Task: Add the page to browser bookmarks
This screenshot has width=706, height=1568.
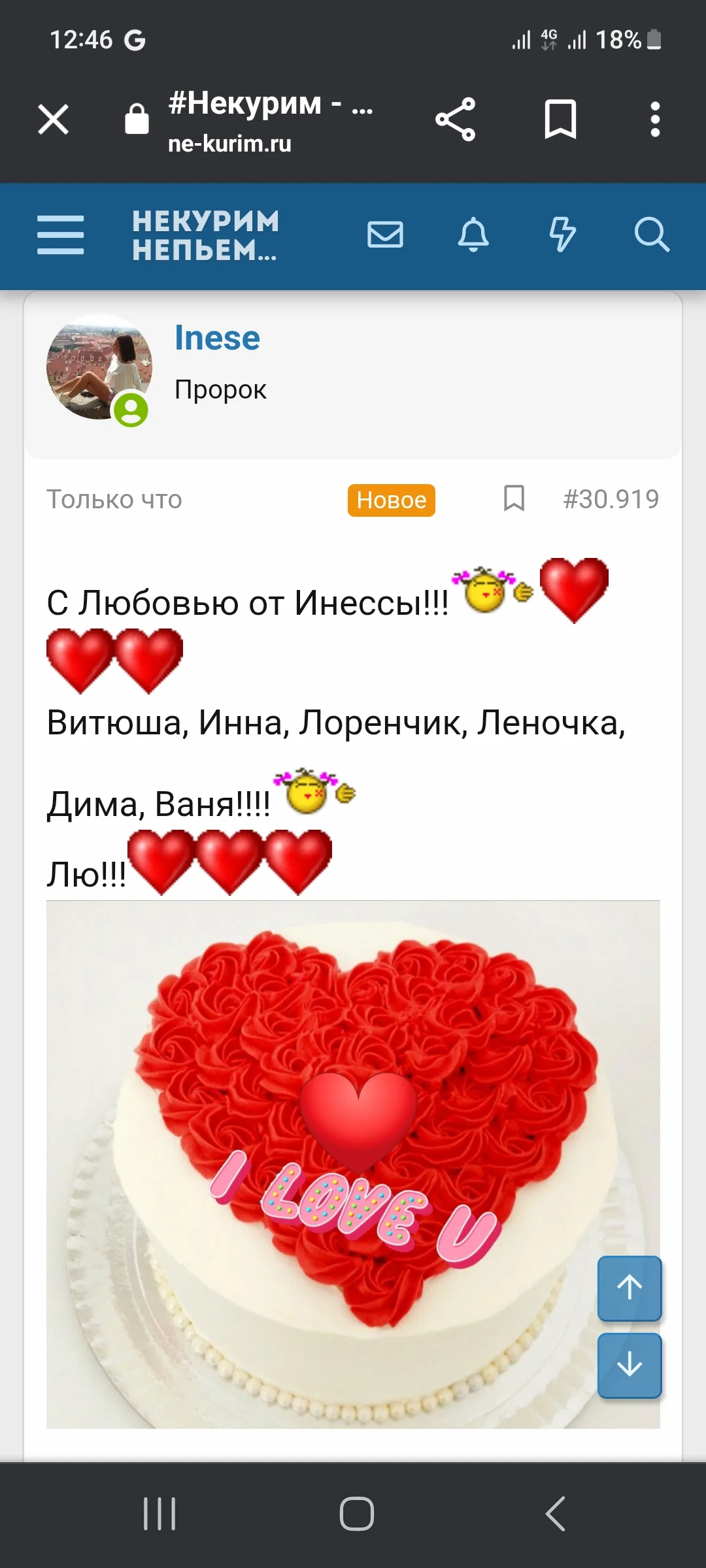Action: click(x=561, y=120)
